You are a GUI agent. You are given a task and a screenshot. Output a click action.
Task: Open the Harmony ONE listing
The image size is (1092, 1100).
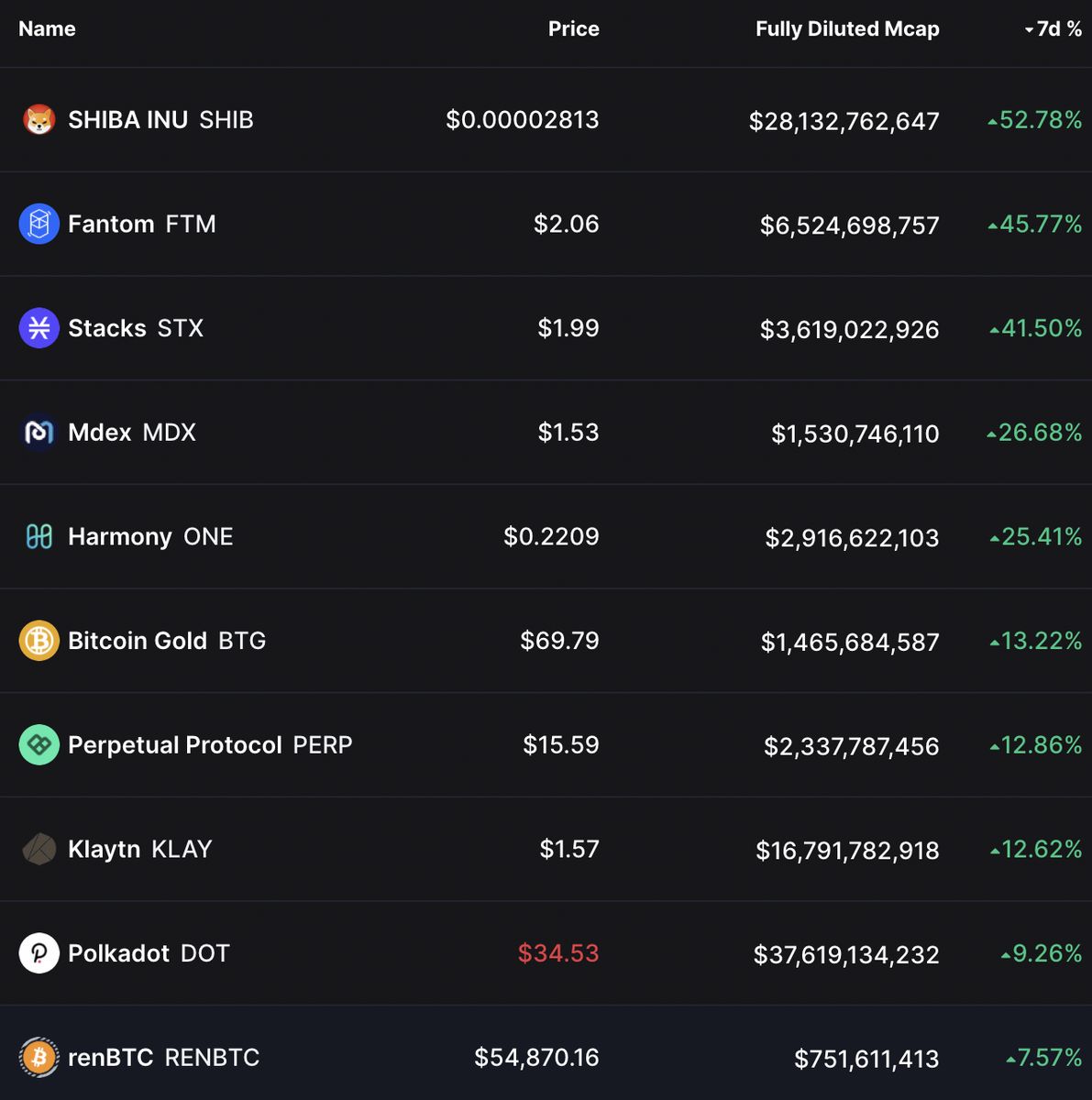pyautogui.click(x=149, y=537)
